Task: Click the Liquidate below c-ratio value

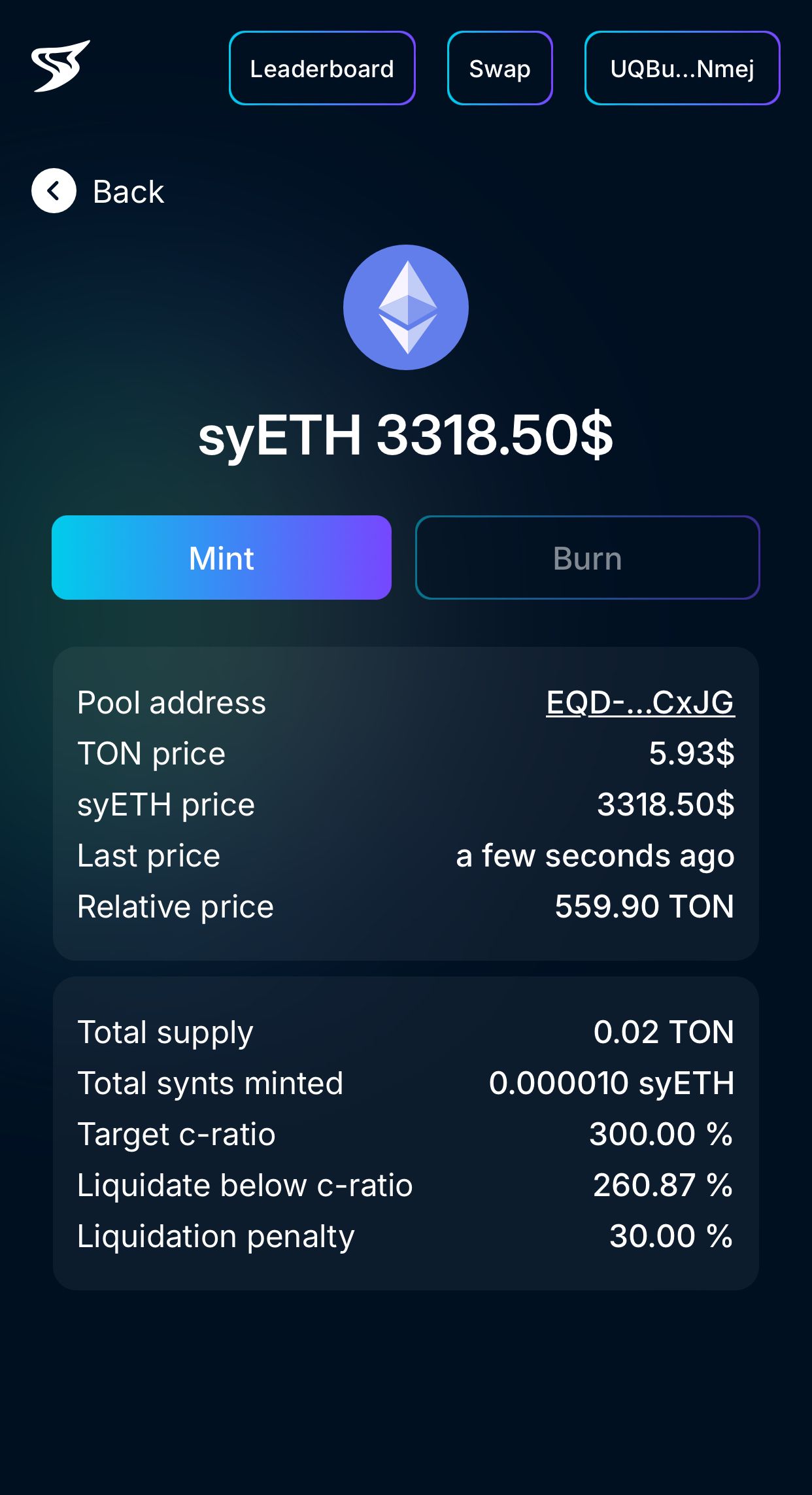Action: click(660, 1184)
